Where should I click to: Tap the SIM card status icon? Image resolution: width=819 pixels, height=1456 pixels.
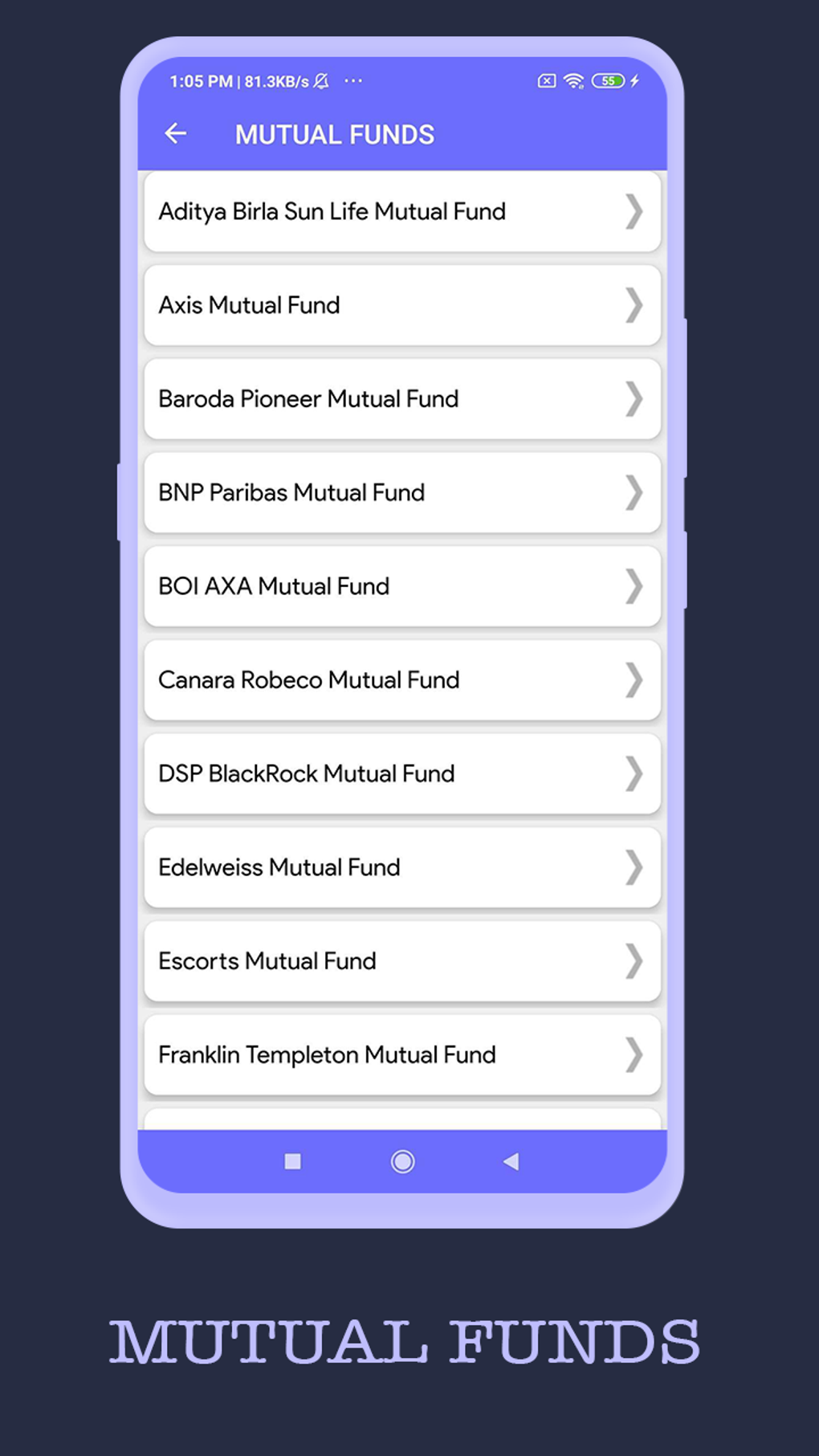click(x=545, y=81)
